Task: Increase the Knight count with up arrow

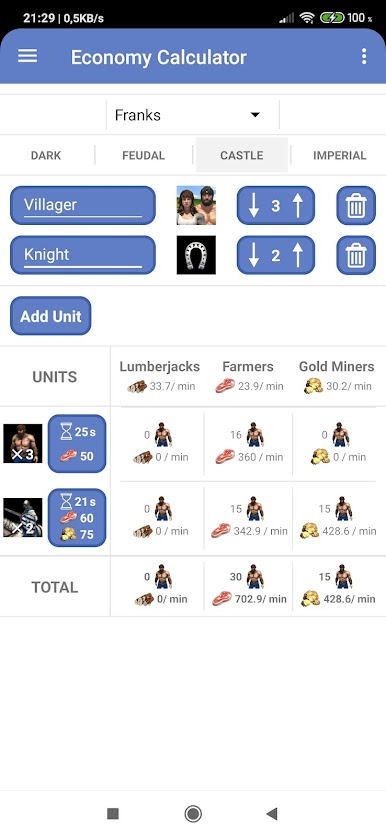Action: [x=298, y=255]
